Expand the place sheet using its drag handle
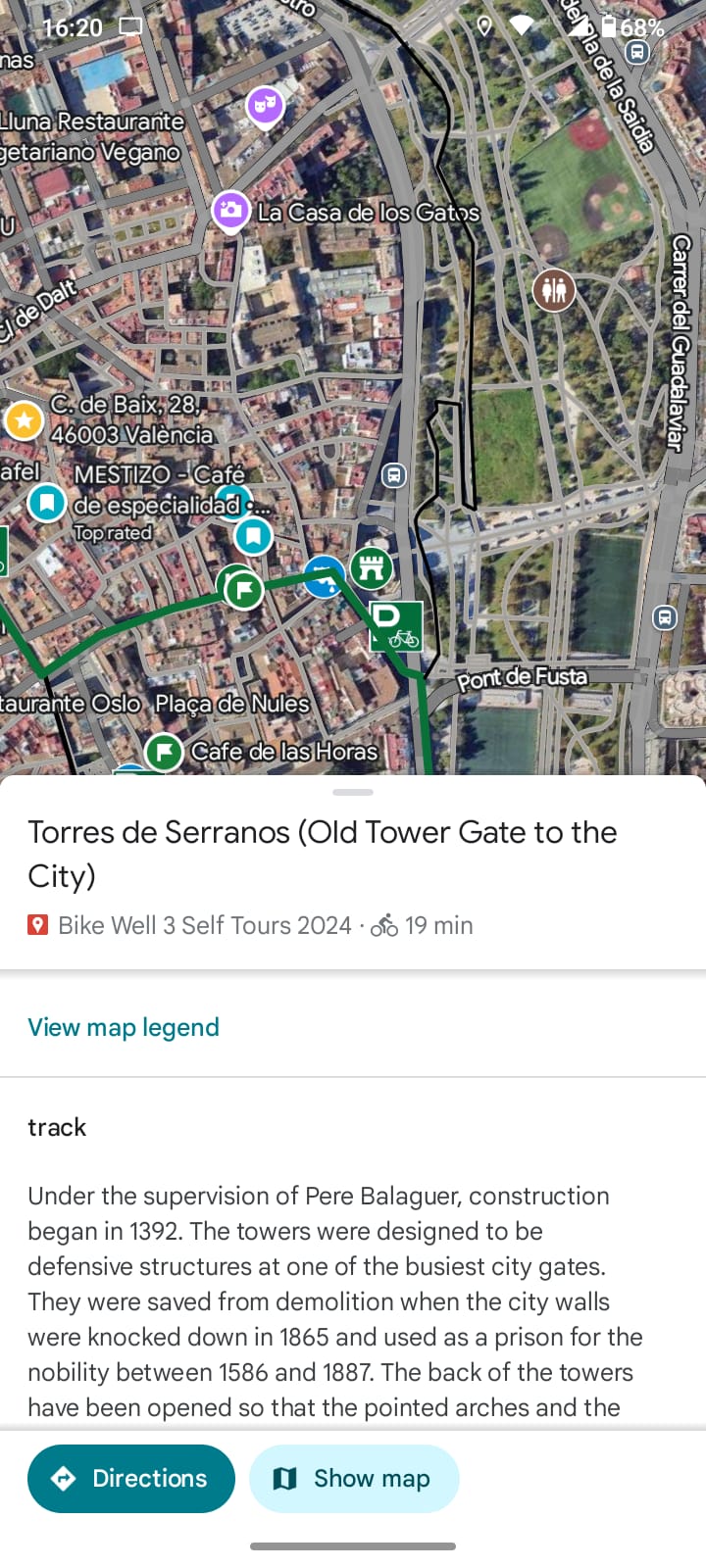 coord(353,792)
